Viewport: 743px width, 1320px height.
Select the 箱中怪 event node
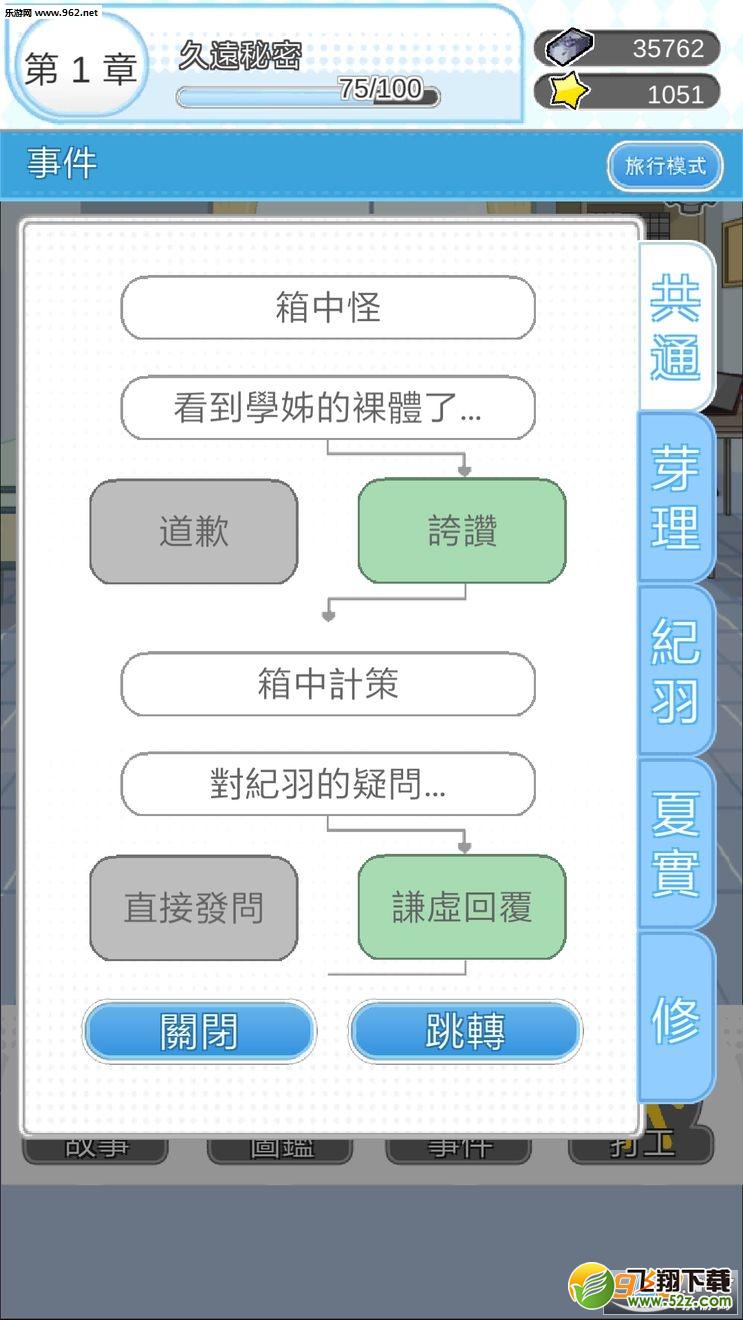click(328, 308)
